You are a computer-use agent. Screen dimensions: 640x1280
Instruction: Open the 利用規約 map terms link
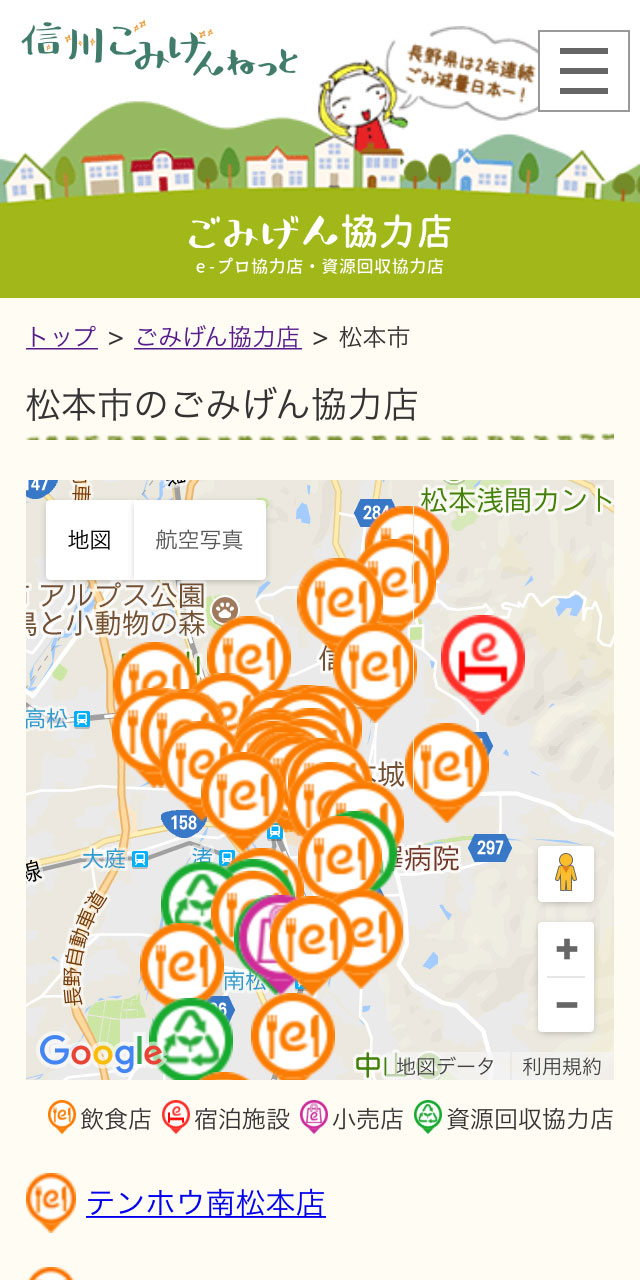click(x=562, y=1067)
